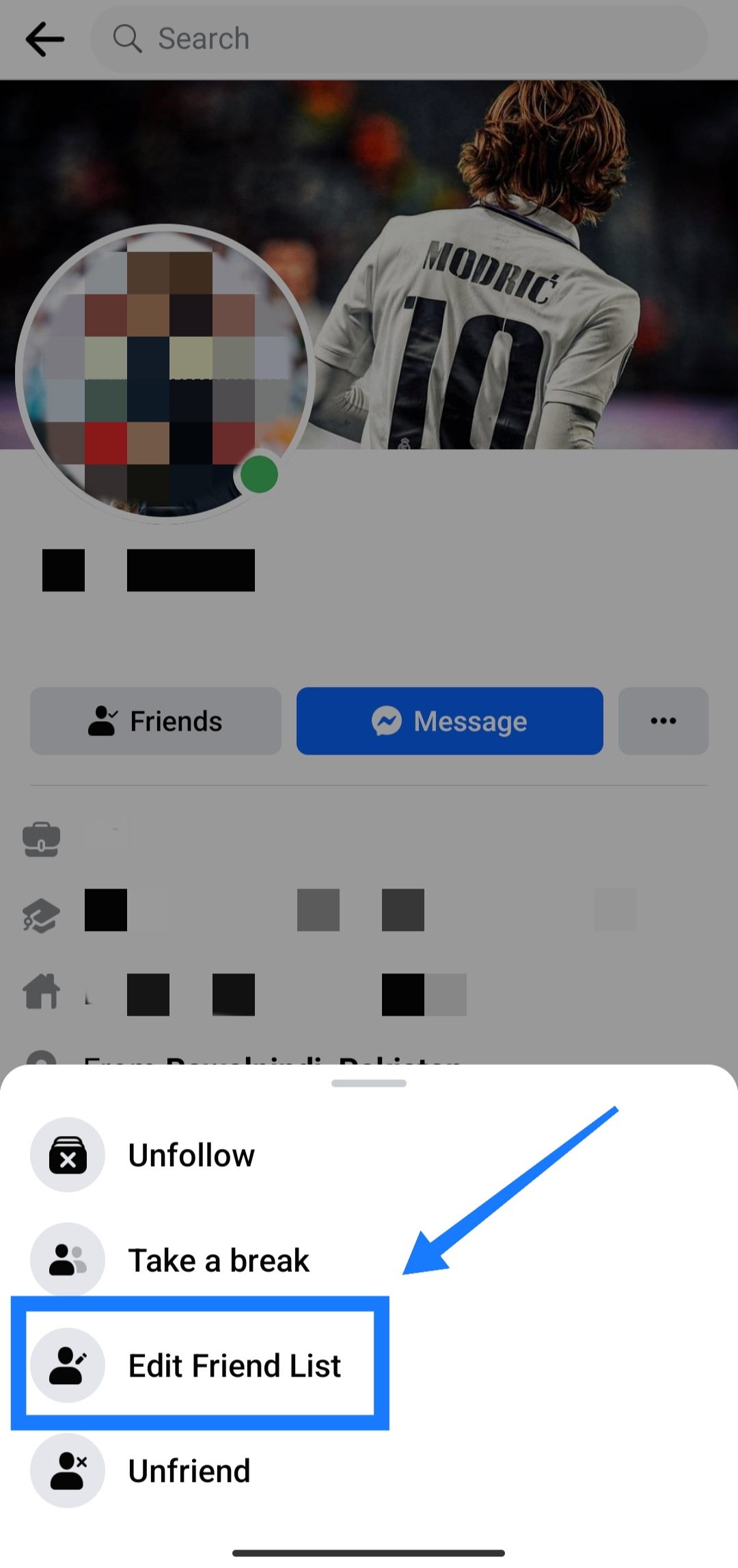This screenshot has width=738, height=1568.
Task: Tap the bottom sheet drag handle
Action: click(369, 1083)
